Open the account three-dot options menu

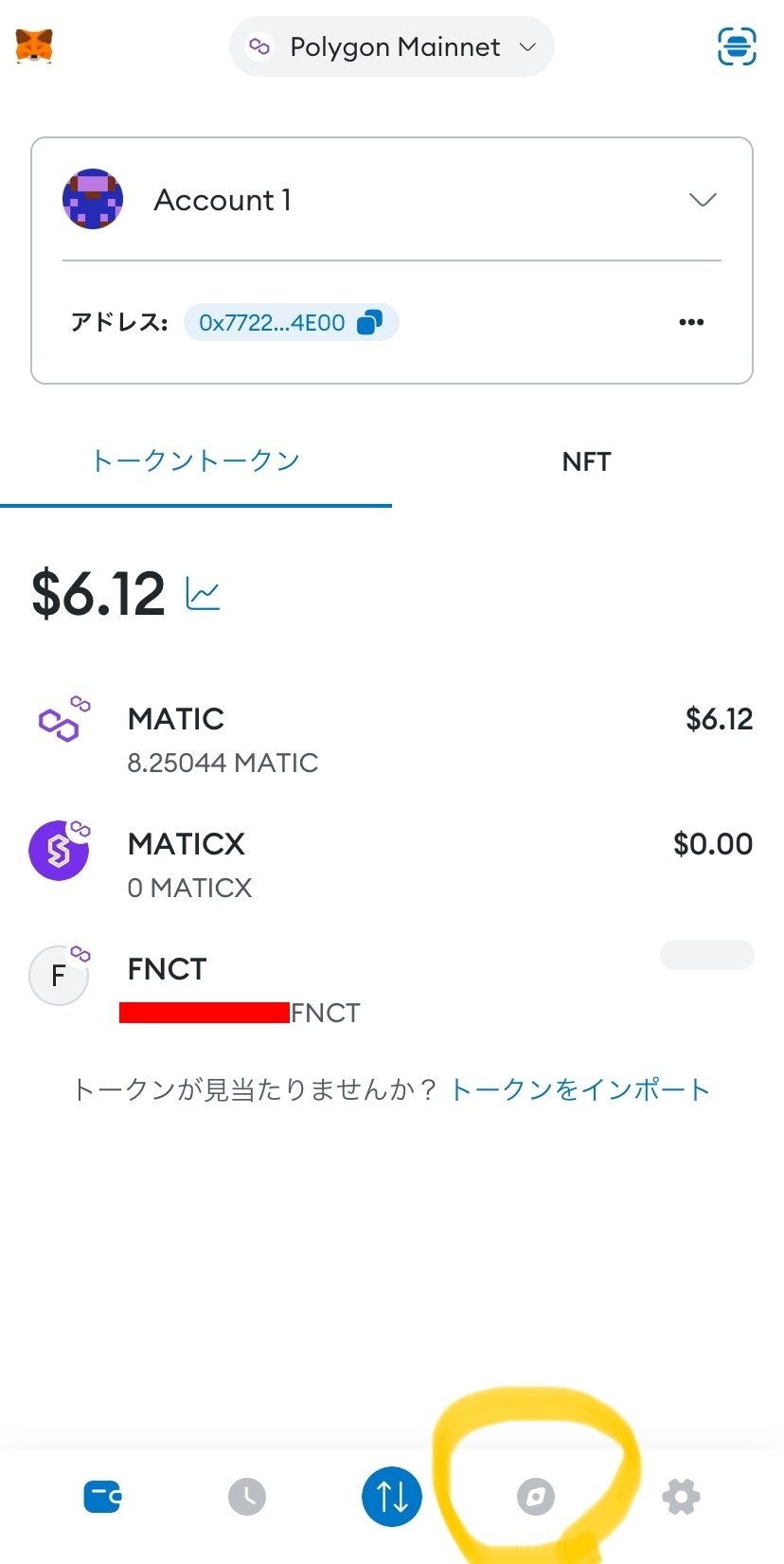pyautogui.click(x=691, y=322)
